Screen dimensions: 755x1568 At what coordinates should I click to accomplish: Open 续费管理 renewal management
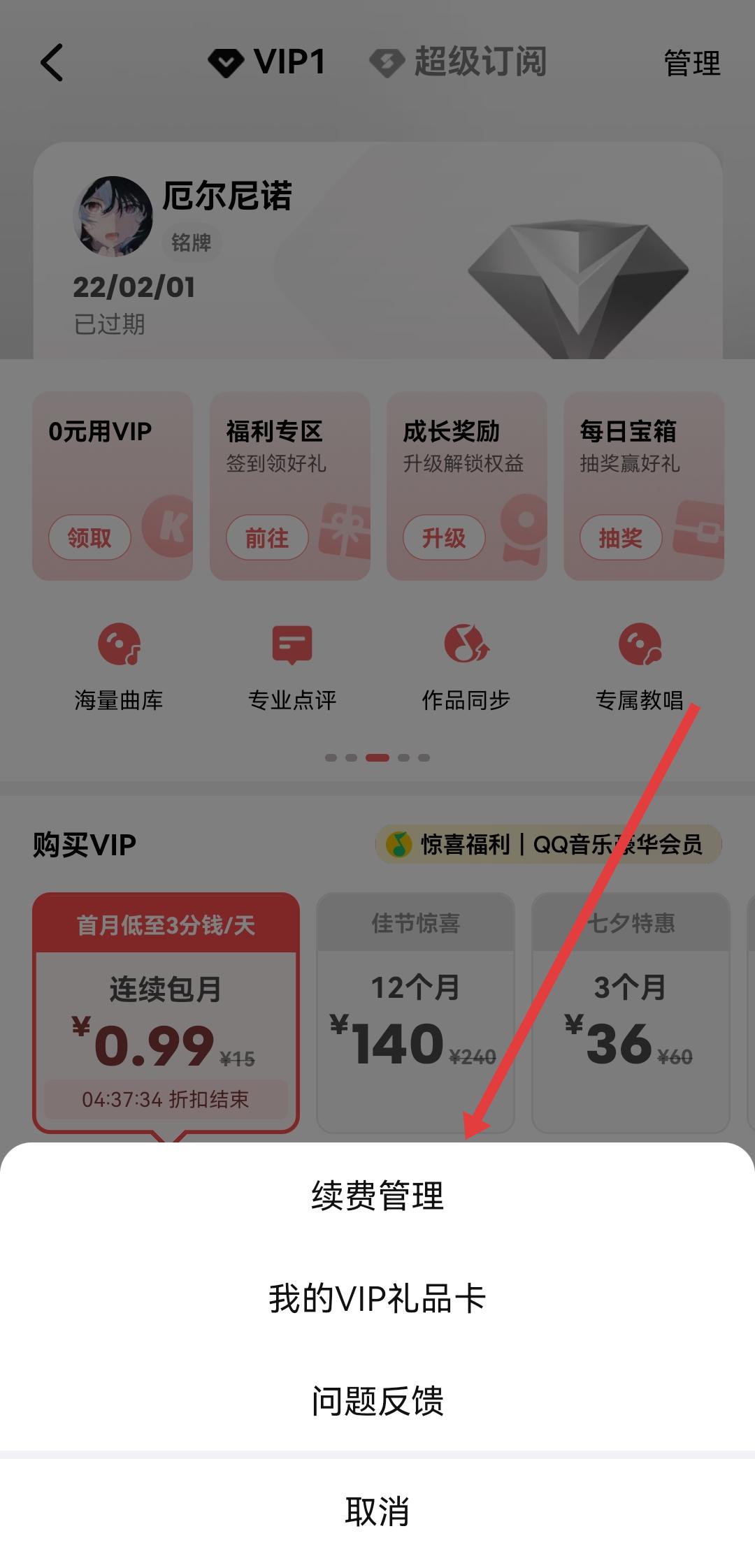[377, 1196]
